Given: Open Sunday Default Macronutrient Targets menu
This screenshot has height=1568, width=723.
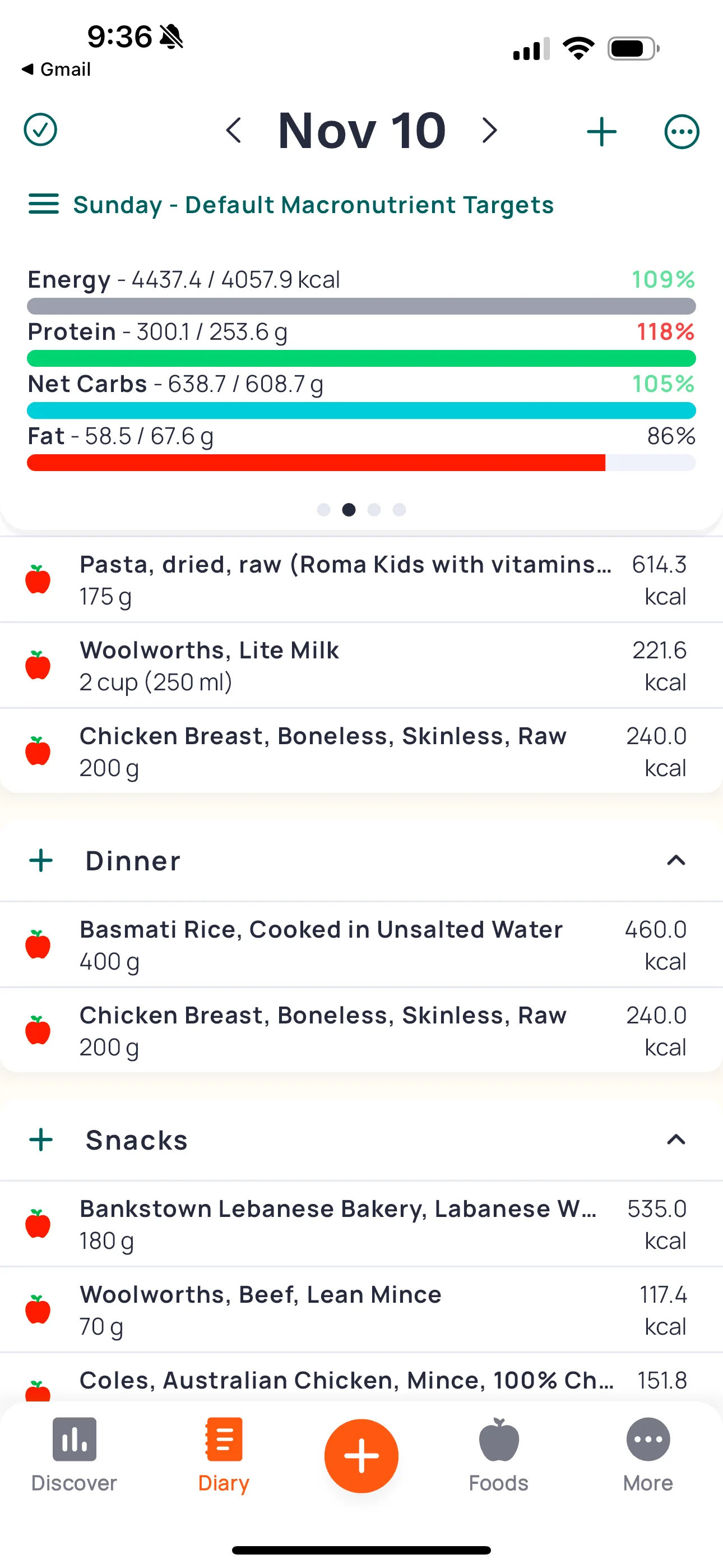Looking at the screenshot, I should [291, 205].
